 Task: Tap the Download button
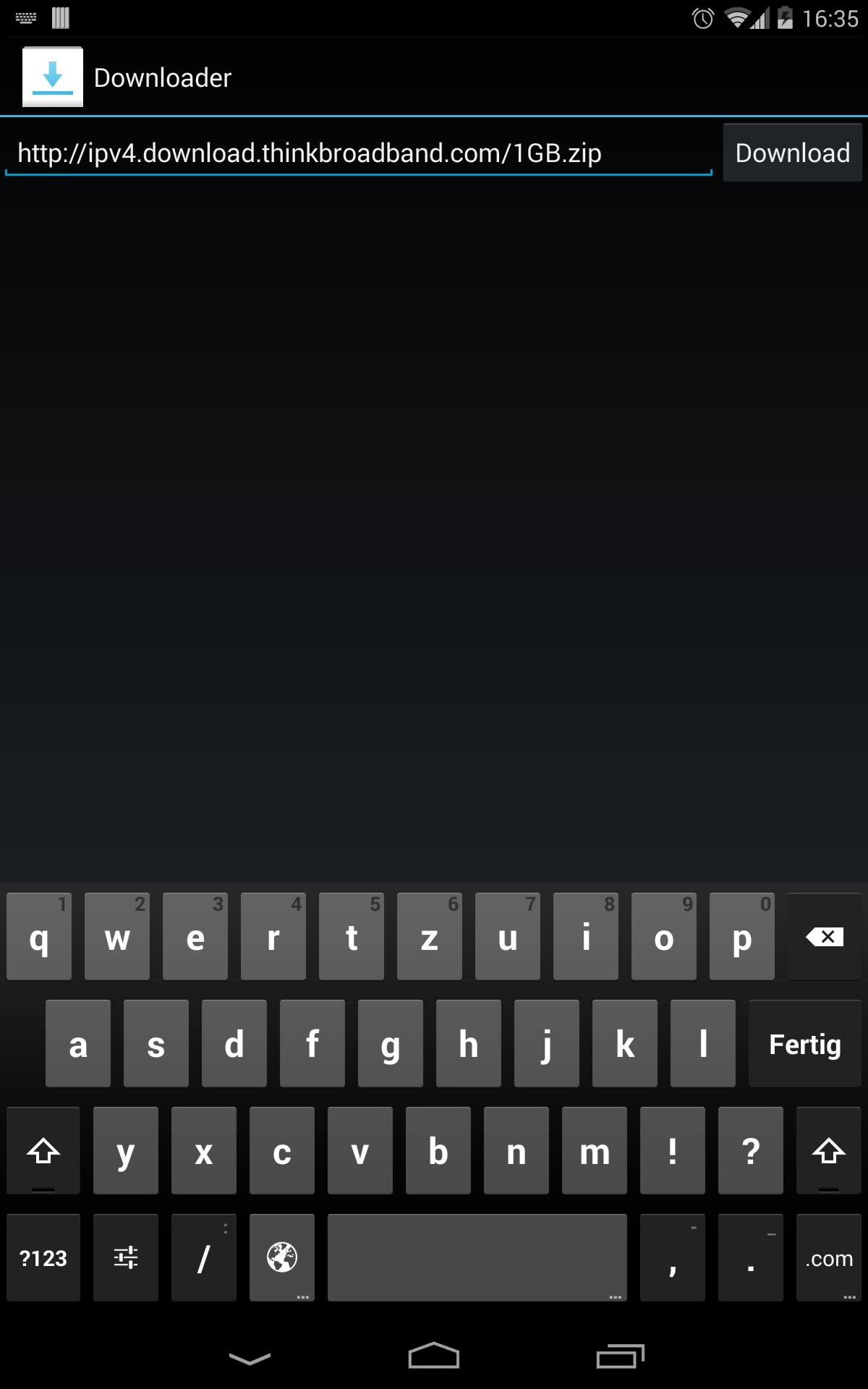792,153
